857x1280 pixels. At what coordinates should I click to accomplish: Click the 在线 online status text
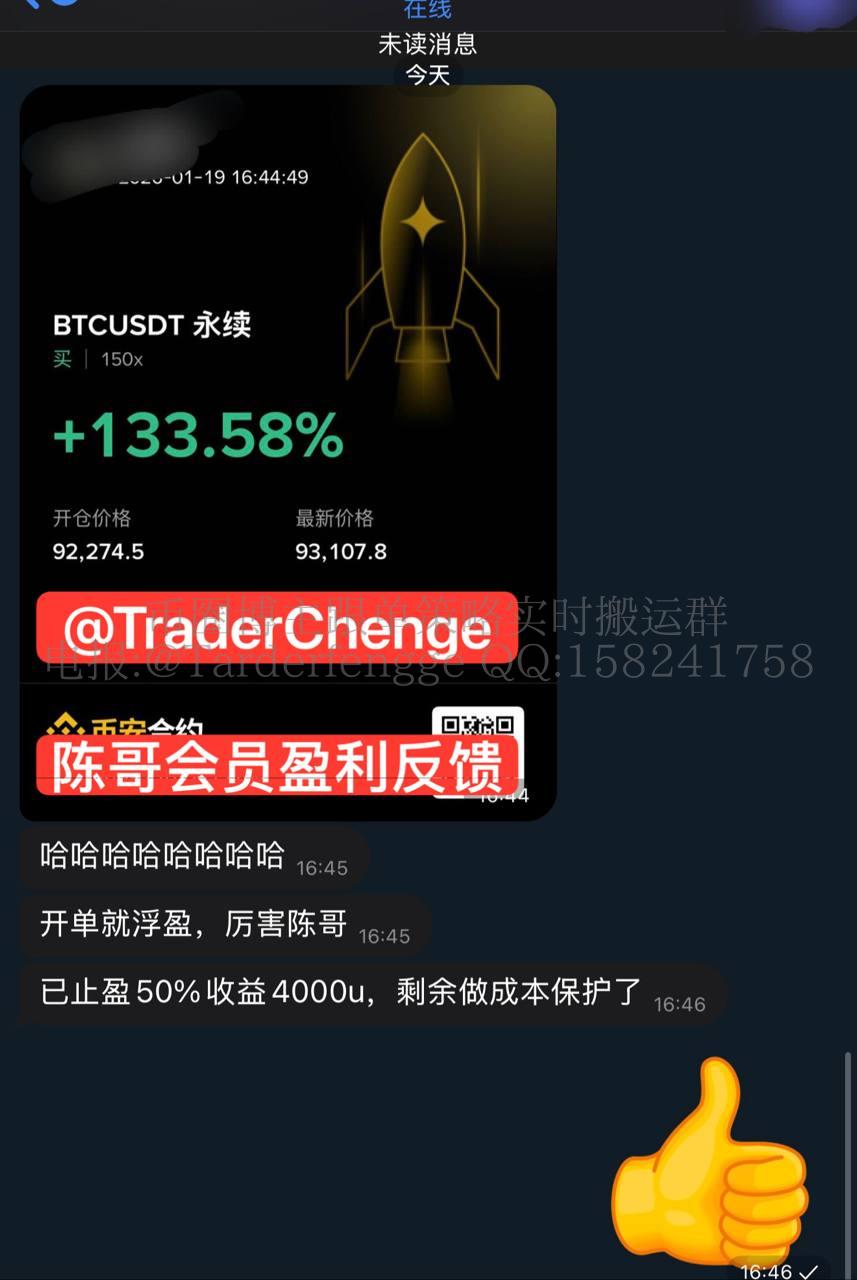[x=428, y=8]
